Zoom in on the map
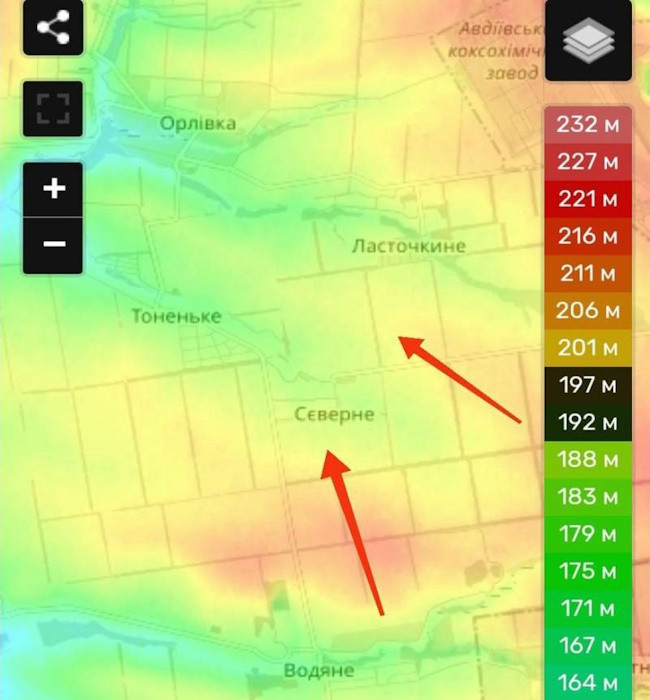This screenshot has height=700, width=650. coord(53,189)
